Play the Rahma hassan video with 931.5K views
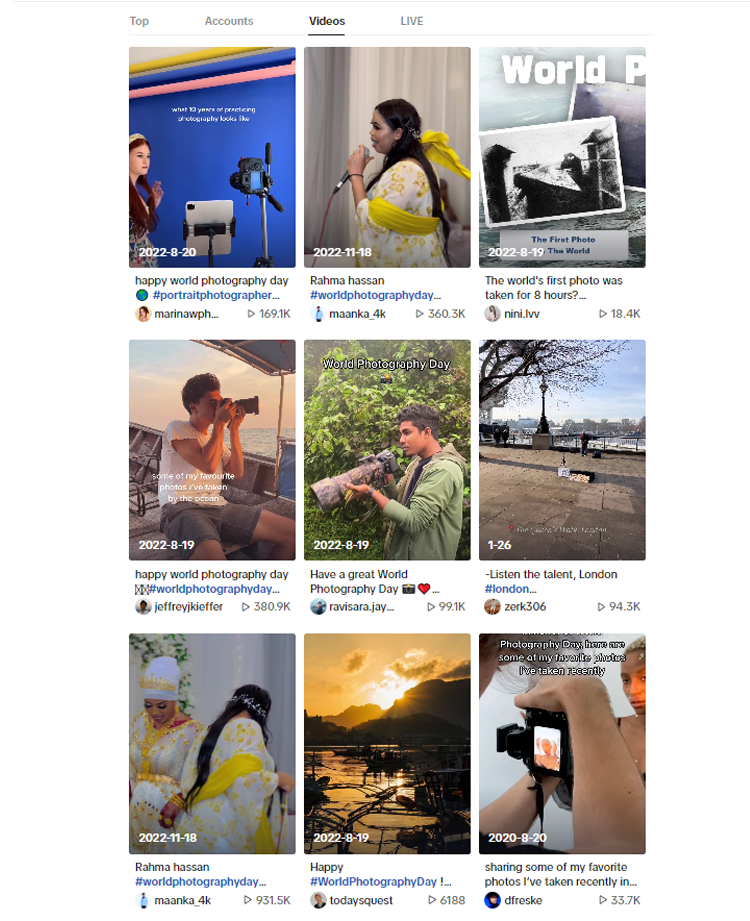Viewport: 750px width, 921px height. pyautogui.click(x=212, y=743)
